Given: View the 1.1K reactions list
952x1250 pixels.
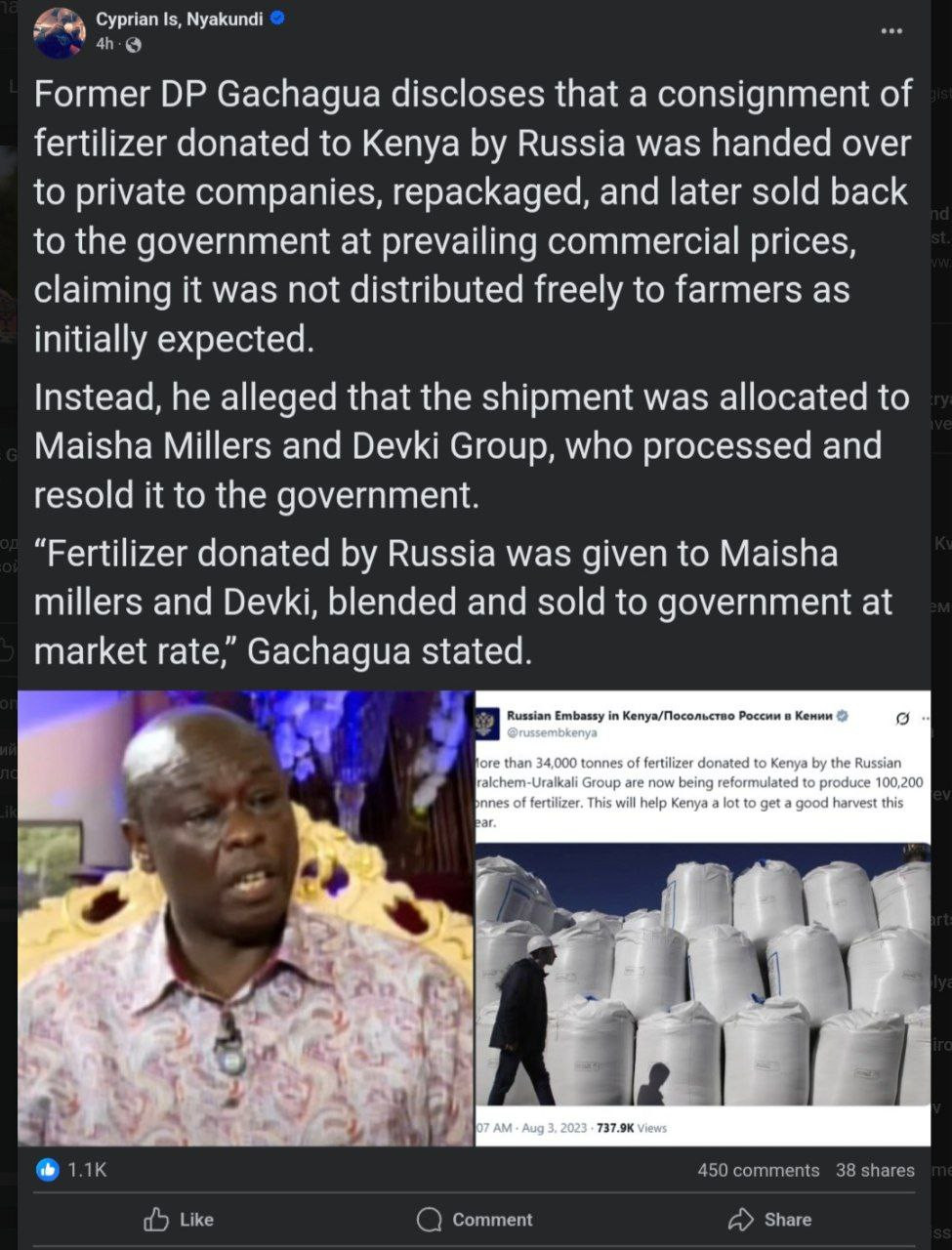Looking at the screenshot, I should click(x=72, y=1170).
